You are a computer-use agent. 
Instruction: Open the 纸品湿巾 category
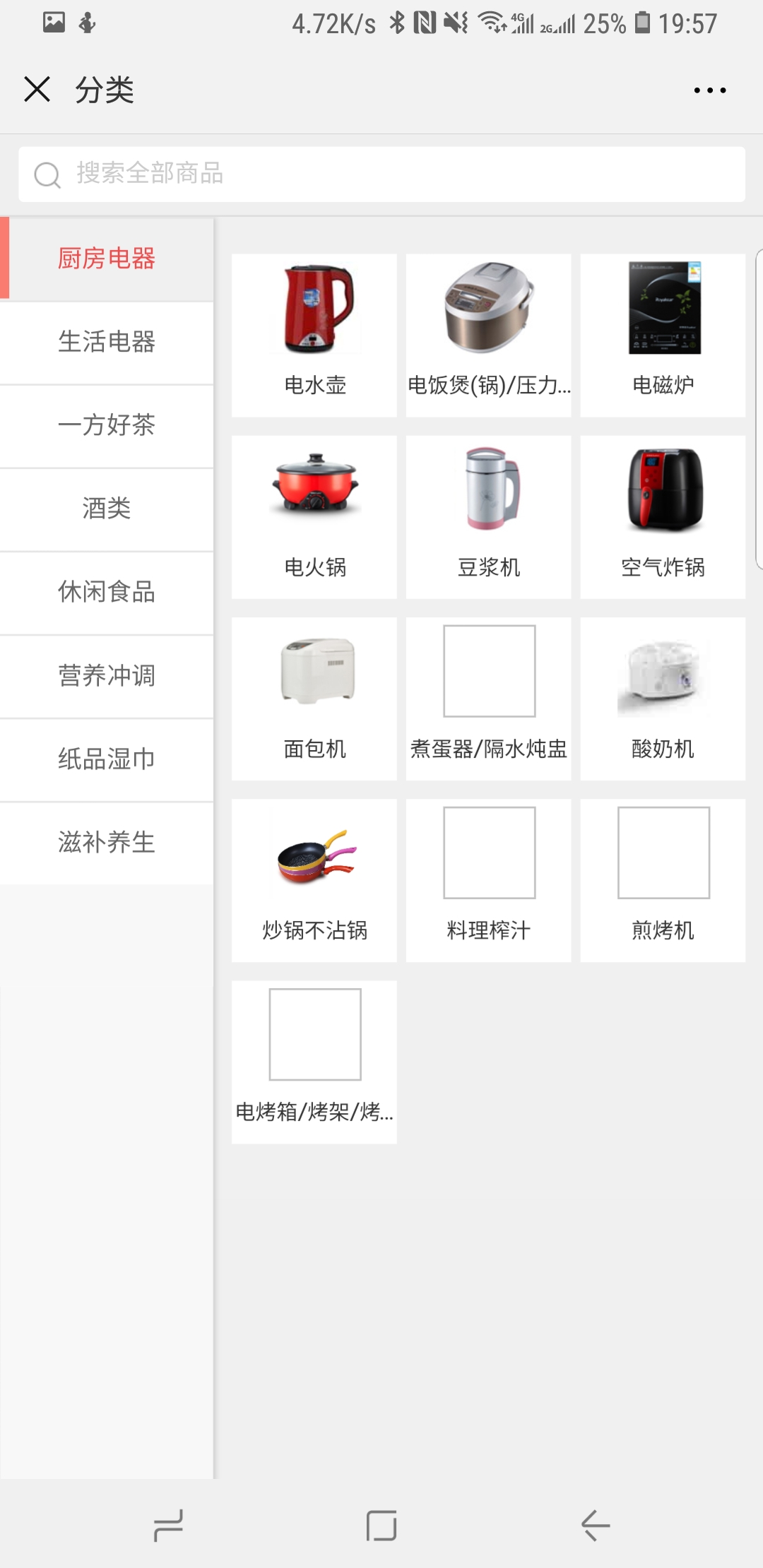(107, 759)
